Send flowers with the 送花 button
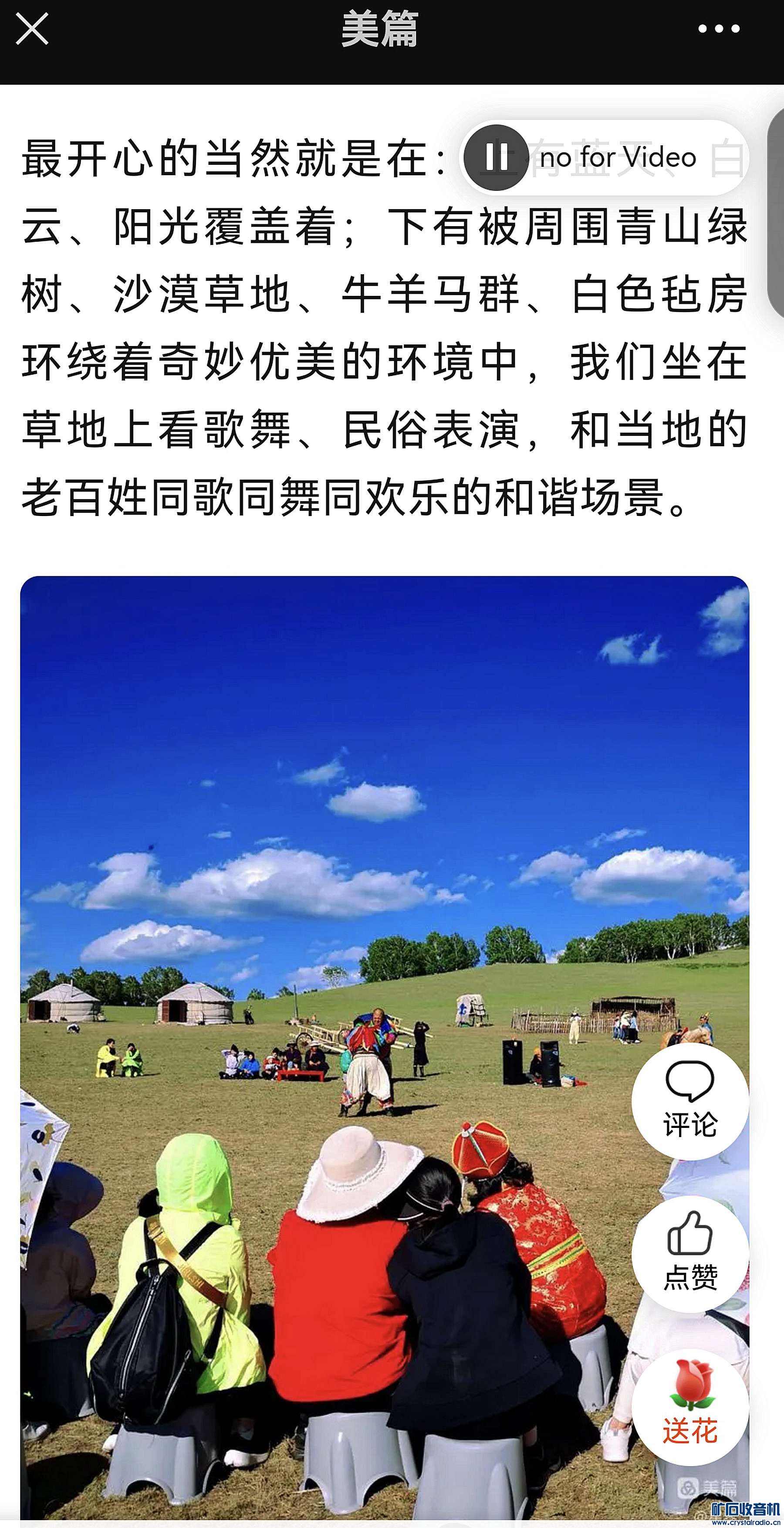This screenshot has height=1528, width=784. (x=690, y=1407)
